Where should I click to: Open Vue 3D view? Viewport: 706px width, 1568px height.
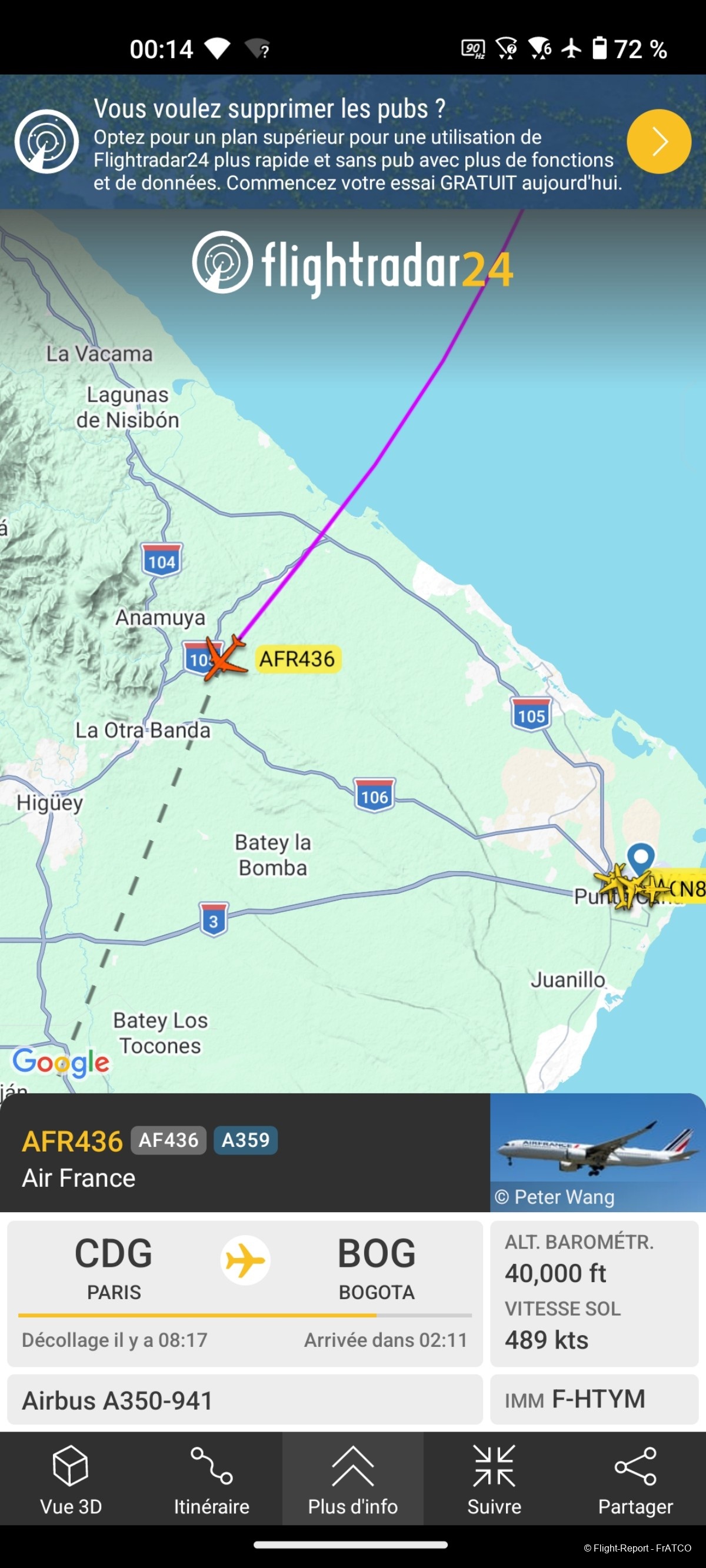tap(71, 1480)
